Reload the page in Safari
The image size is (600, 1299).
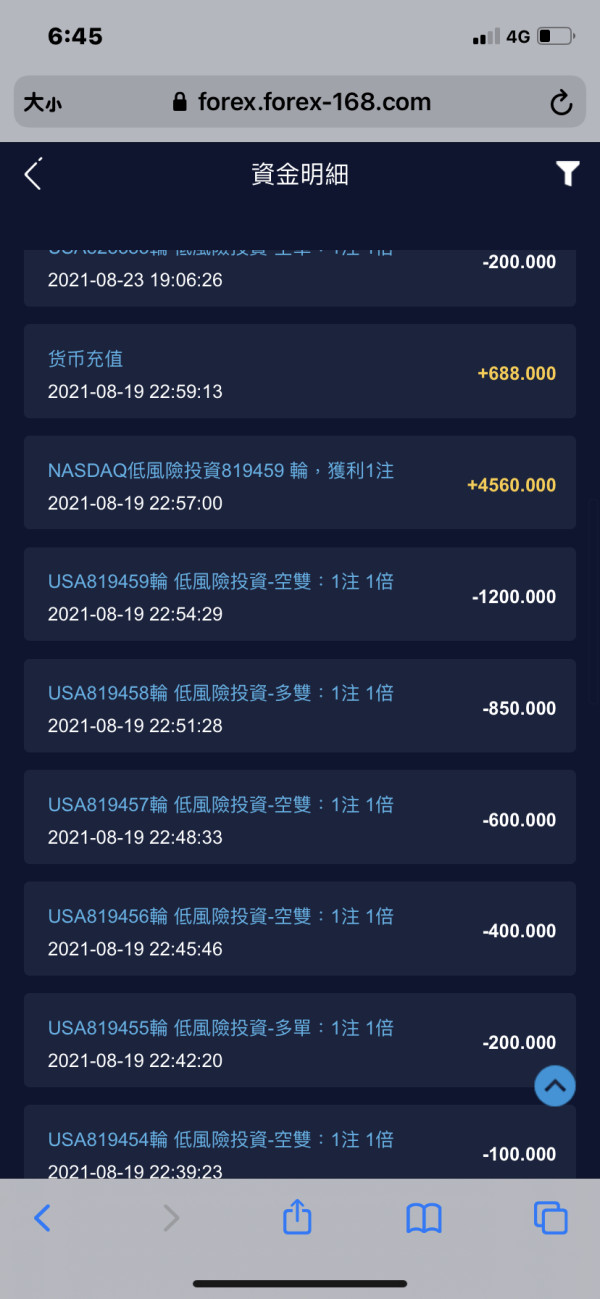pos(561,102)
